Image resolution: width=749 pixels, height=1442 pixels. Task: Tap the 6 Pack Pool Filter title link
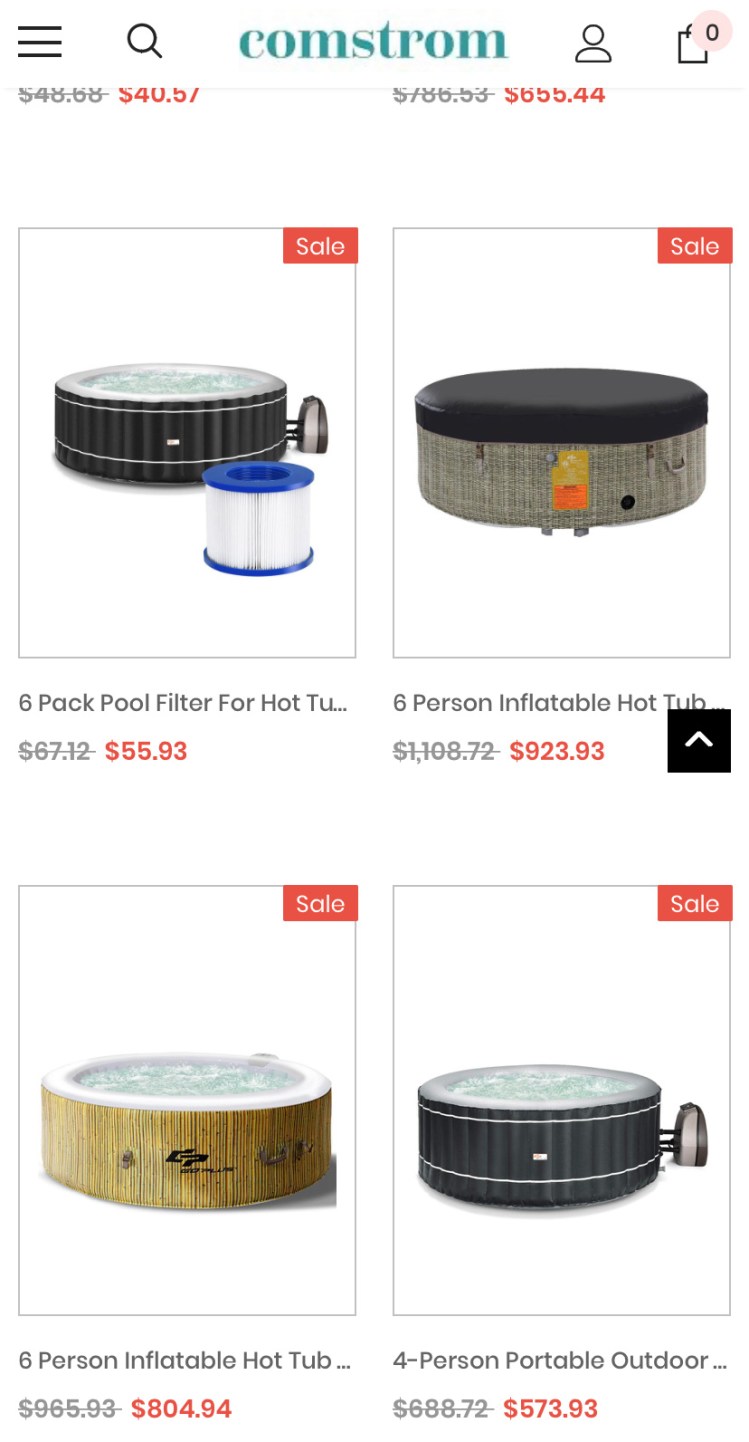183,703
